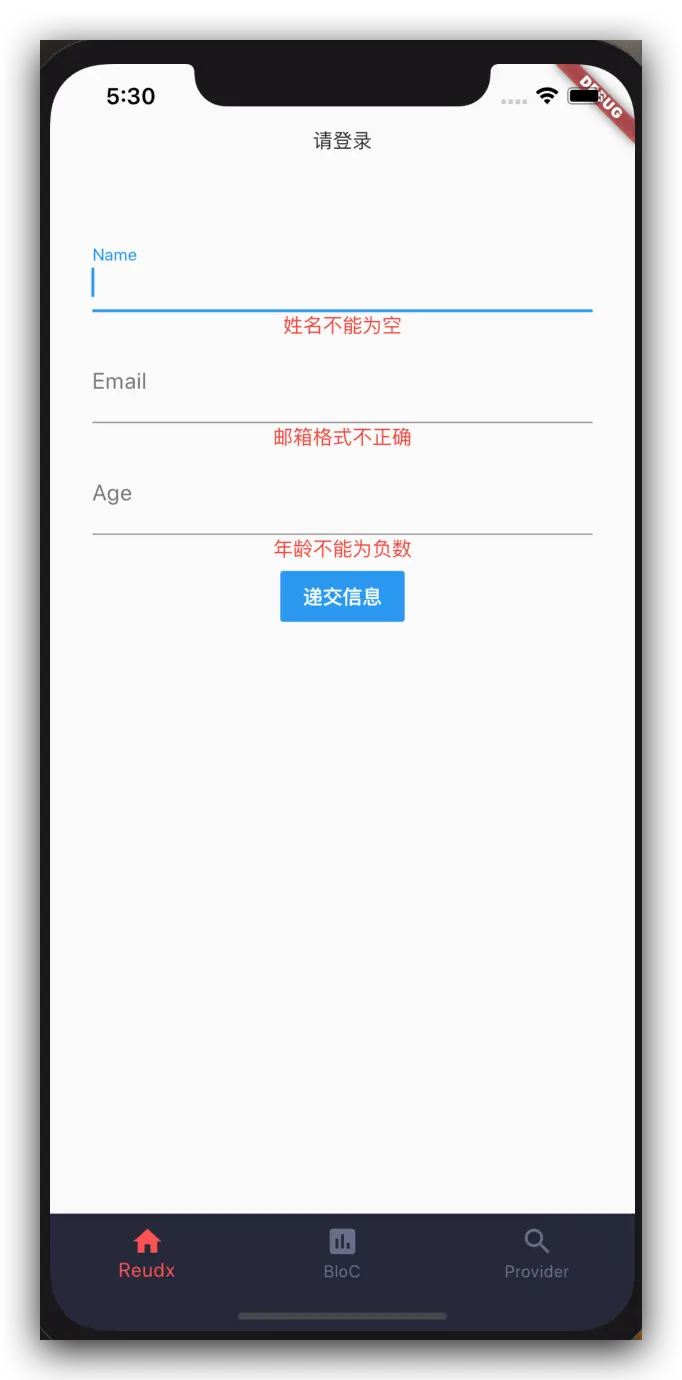Submit the form with 递交信息 button
This screenshot has height=1380, width=682.
(342, 597)
